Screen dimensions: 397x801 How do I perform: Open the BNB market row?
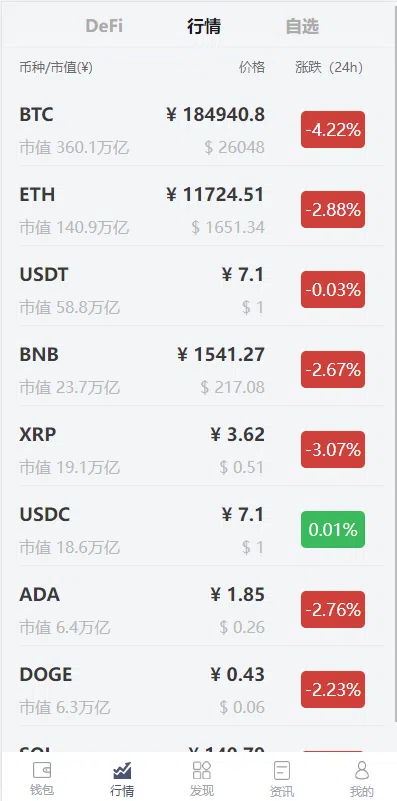point(198,370)
